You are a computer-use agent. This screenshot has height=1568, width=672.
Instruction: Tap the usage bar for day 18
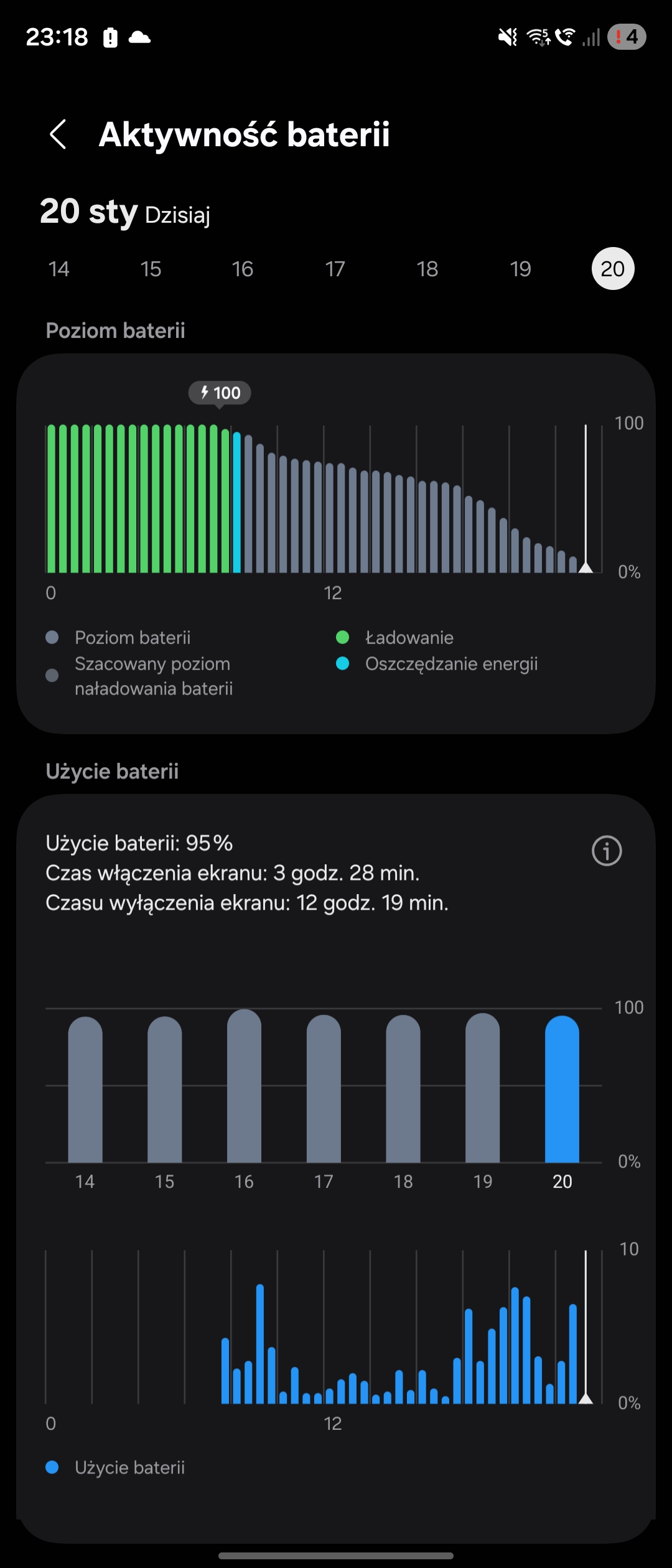click(403, 1089)
